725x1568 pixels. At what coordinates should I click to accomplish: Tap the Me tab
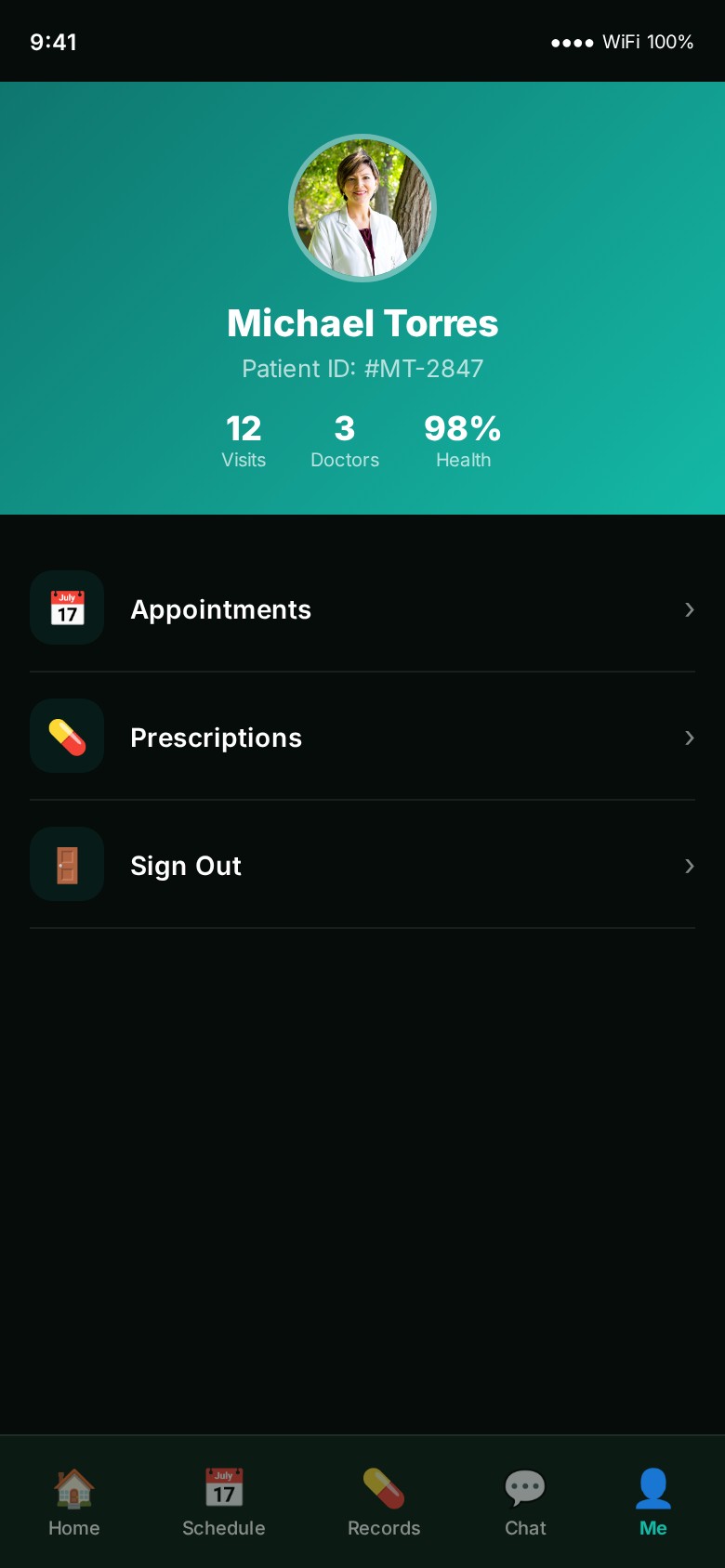653,1502
